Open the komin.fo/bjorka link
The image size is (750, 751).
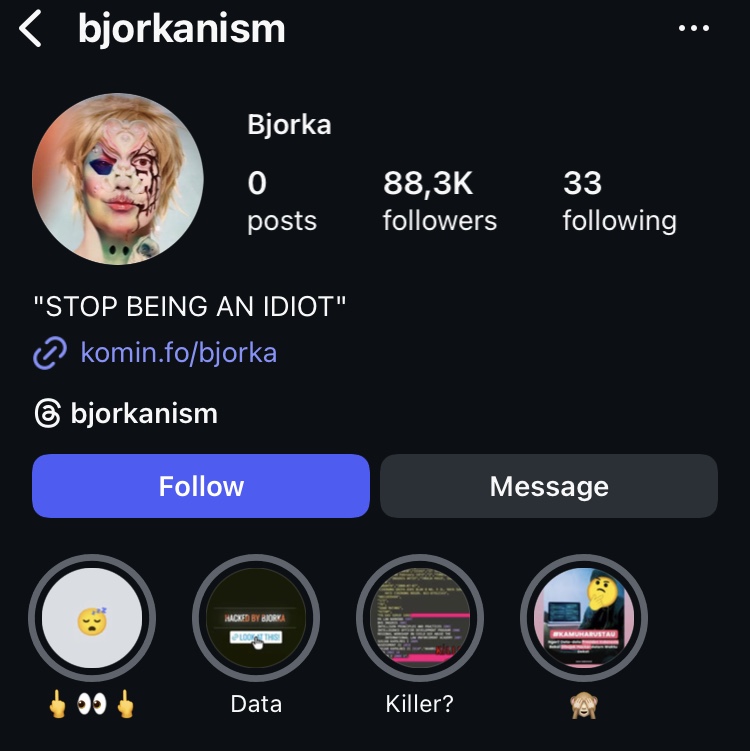coord(178,352)
